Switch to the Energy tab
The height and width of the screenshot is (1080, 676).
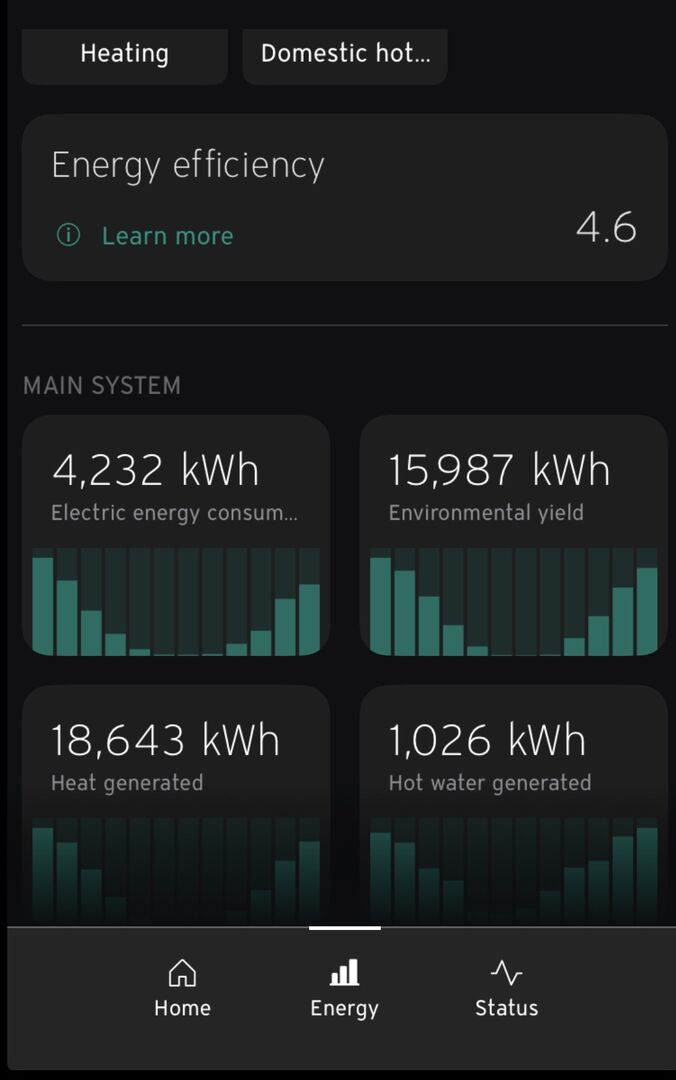tap(345, 988)
